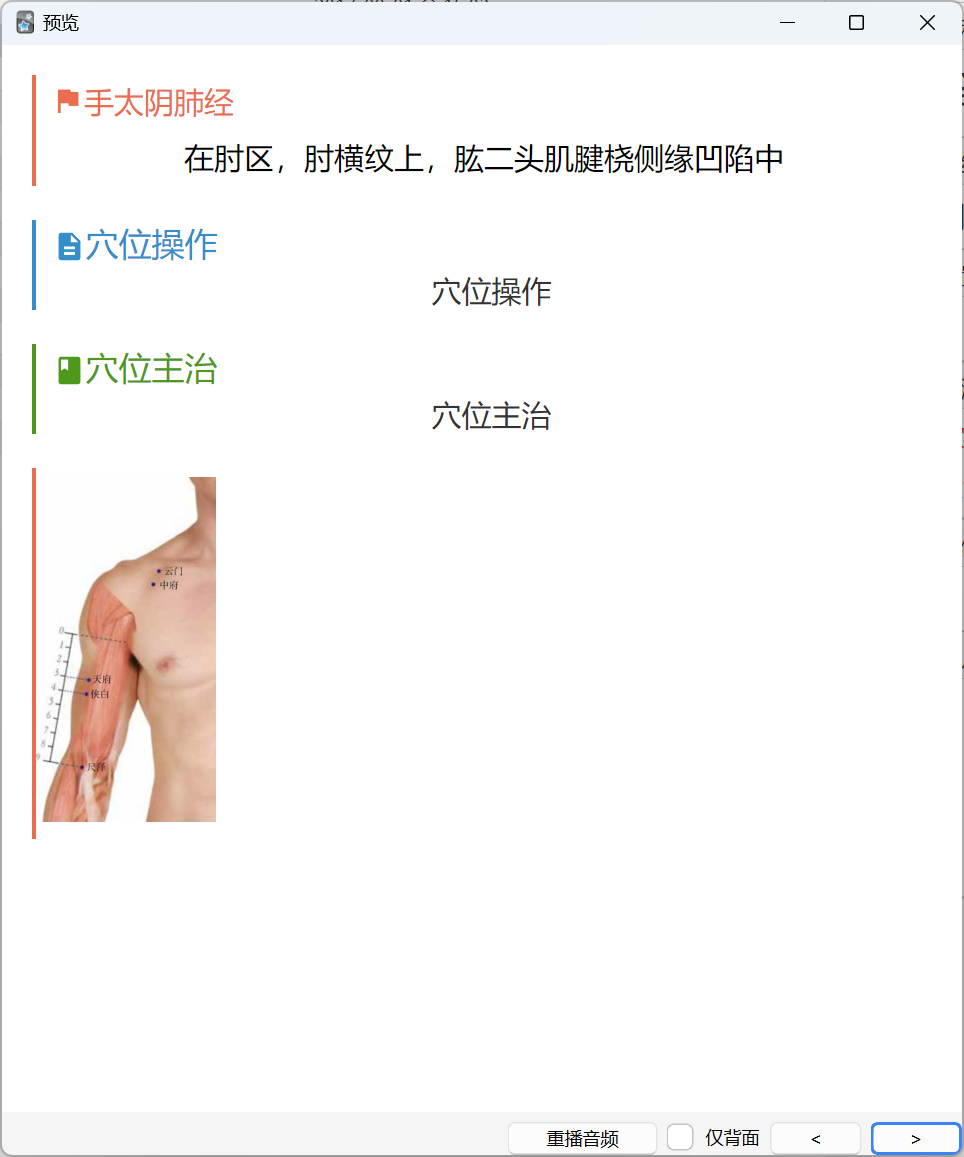Replay the audio with 重播音频
This screenshot has height=1157, width=964.
(582, 1138)
